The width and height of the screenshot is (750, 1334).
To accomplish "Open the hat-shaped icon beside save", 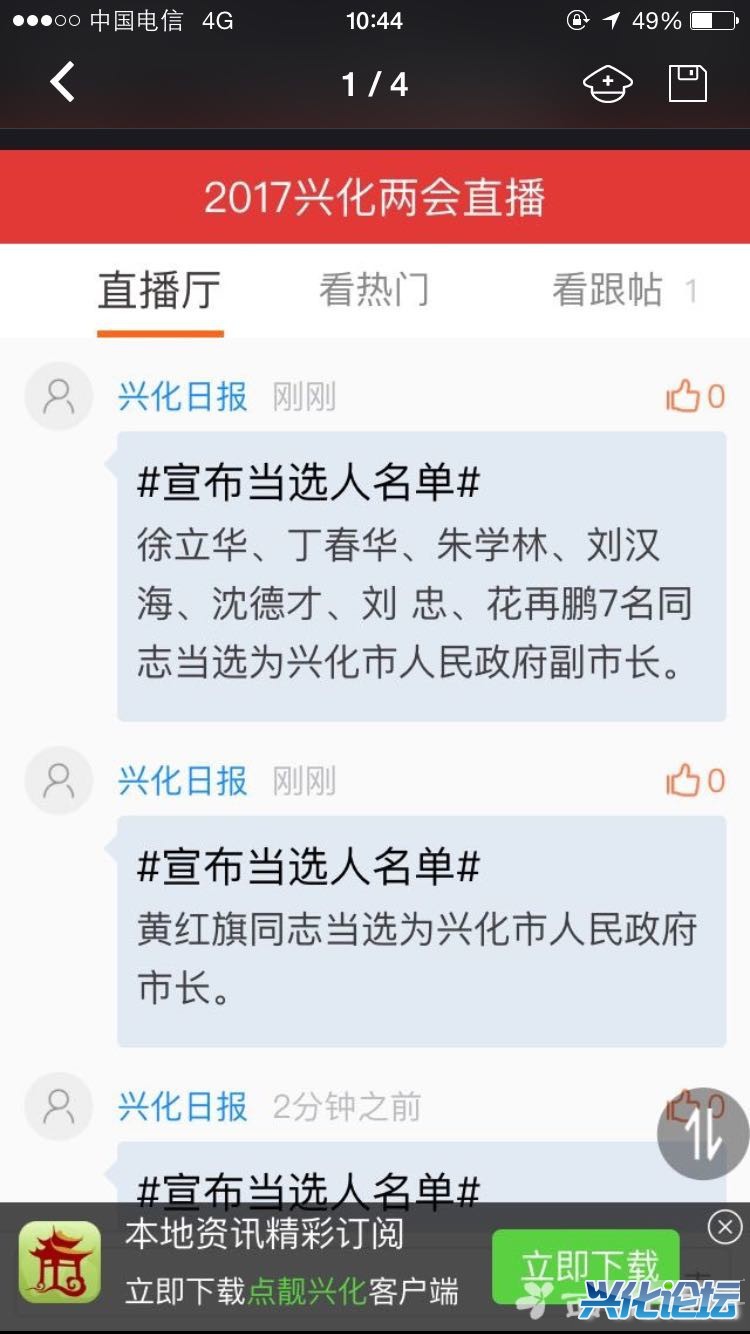I will pos(608,83).
